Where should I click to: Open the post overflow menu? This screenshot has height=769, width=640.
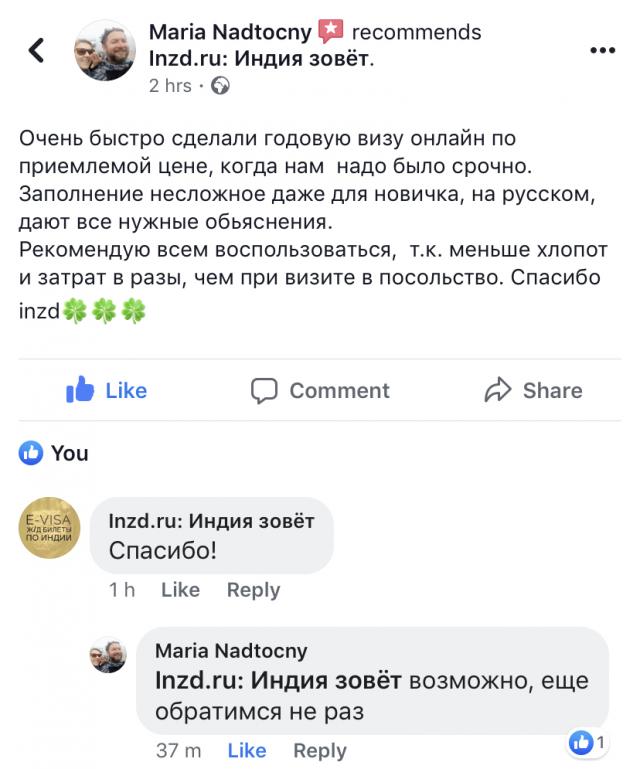602,50
